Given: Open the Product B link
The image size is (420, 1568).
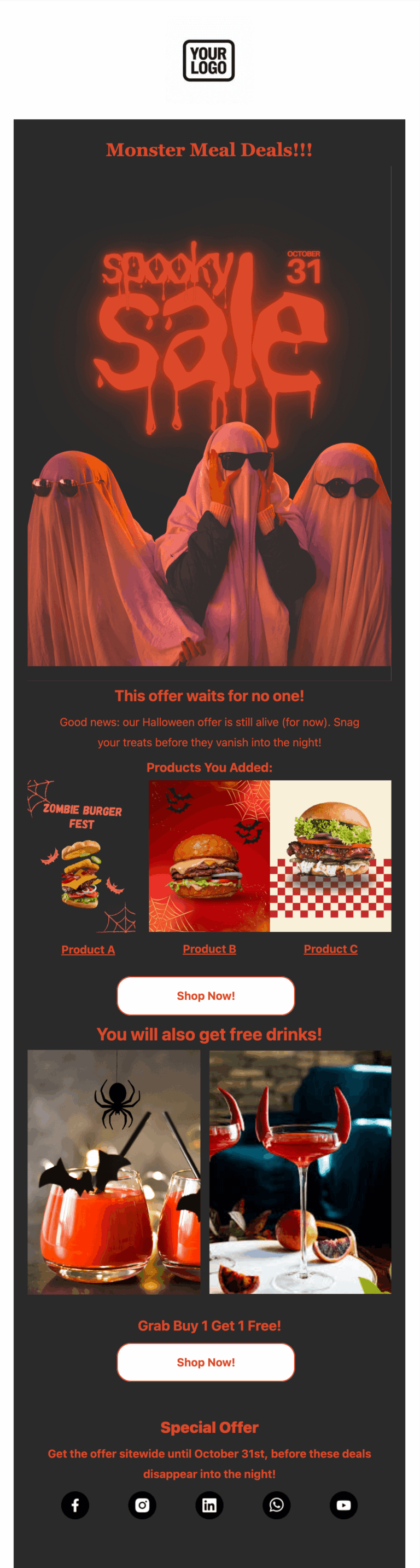Looking at the screenshot, I should (x=209, y=949).
